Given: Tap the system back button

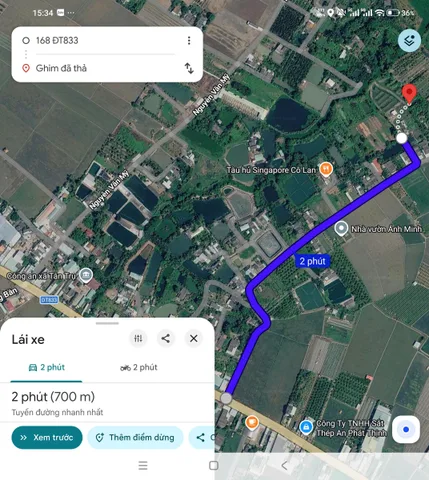Looking at the screenshot, I should point(284,465).
